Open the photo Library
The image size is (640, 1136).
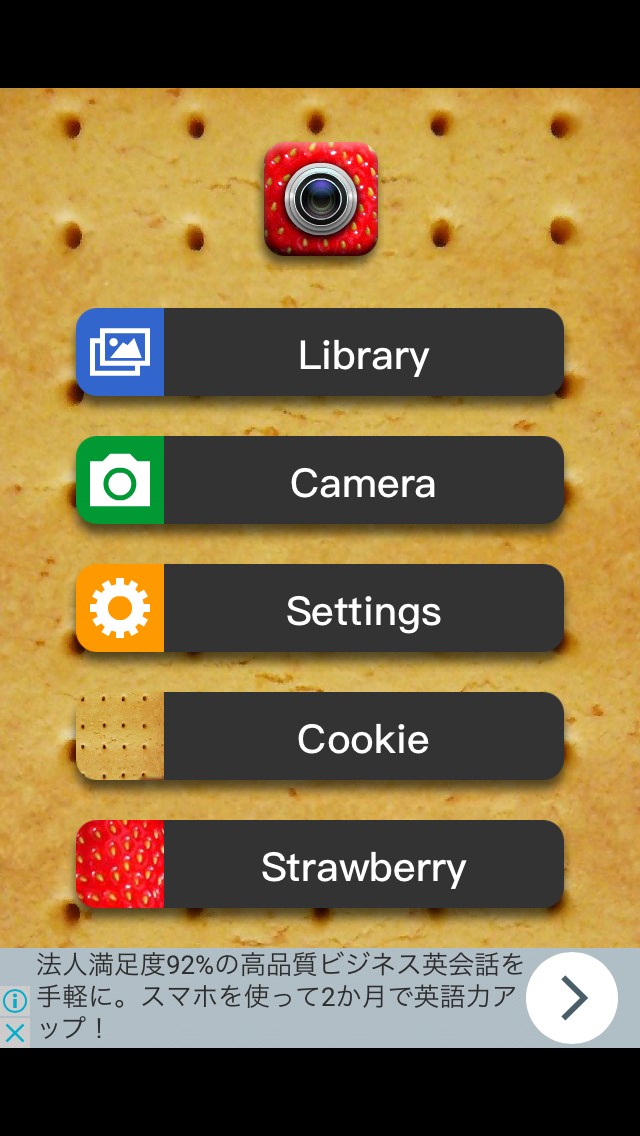point(320,352)
